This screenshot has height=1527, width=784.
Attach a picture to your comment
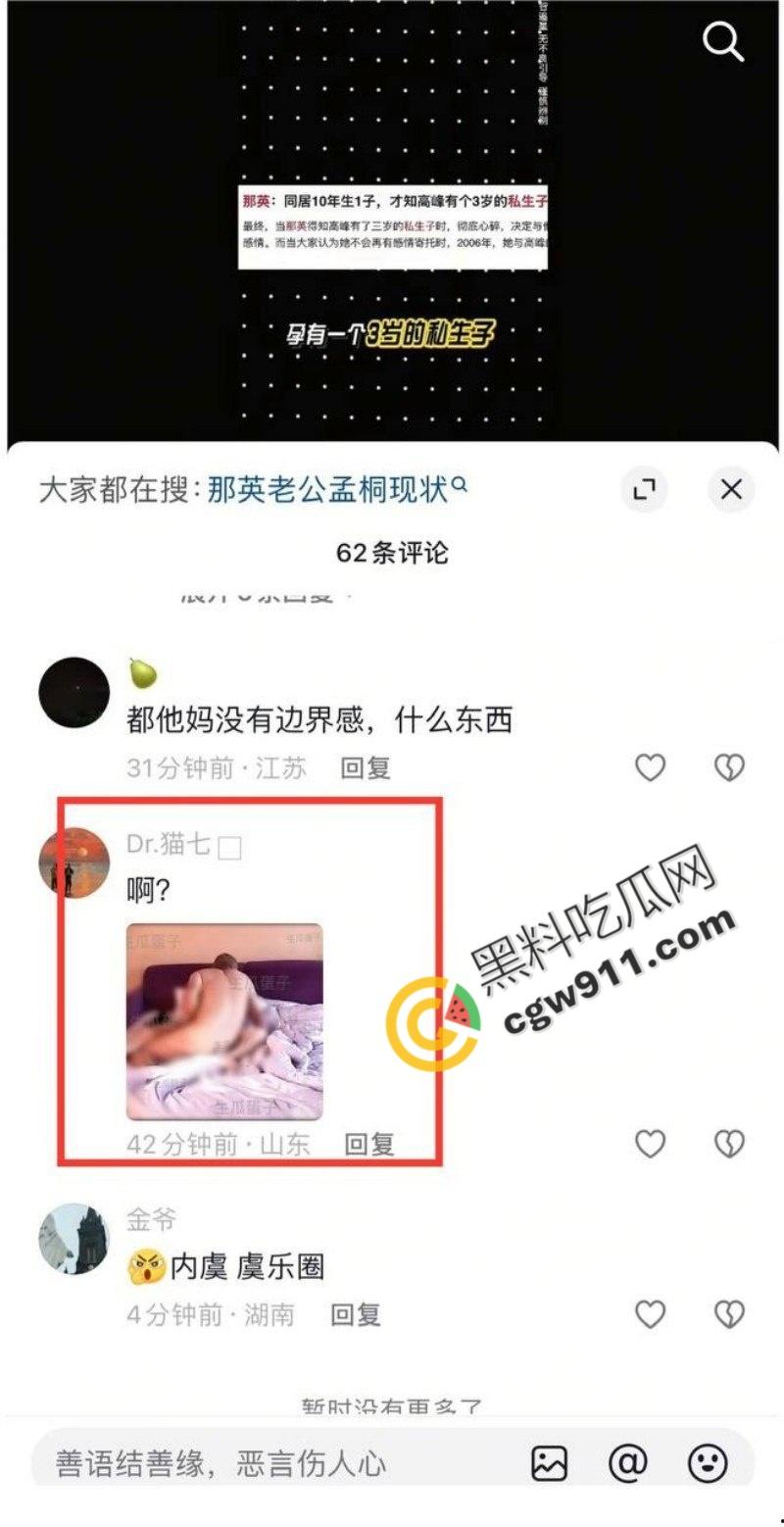[550, 1463]
